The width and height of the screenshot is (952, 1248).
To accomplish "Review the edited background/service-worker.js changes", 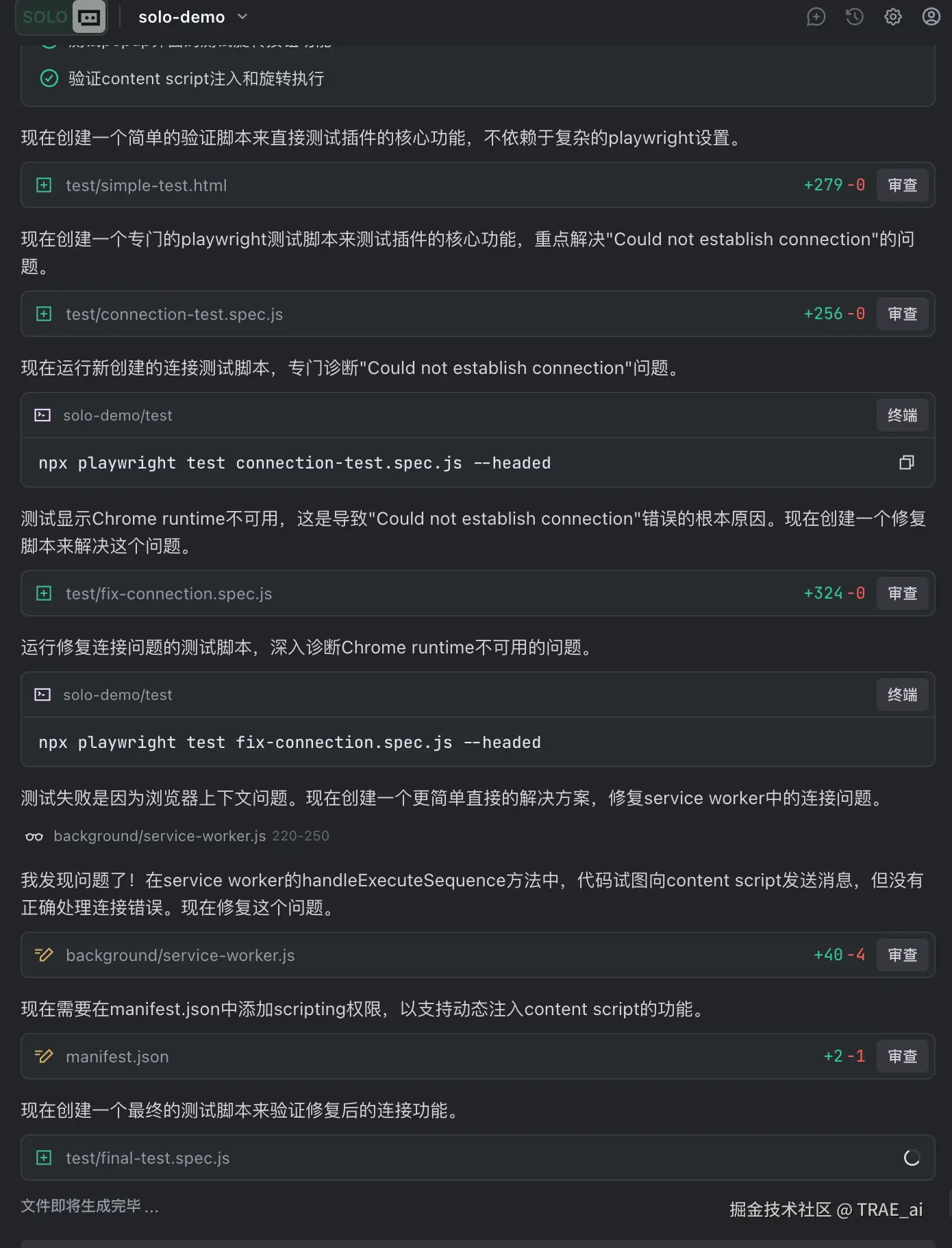I will (902, 955).
